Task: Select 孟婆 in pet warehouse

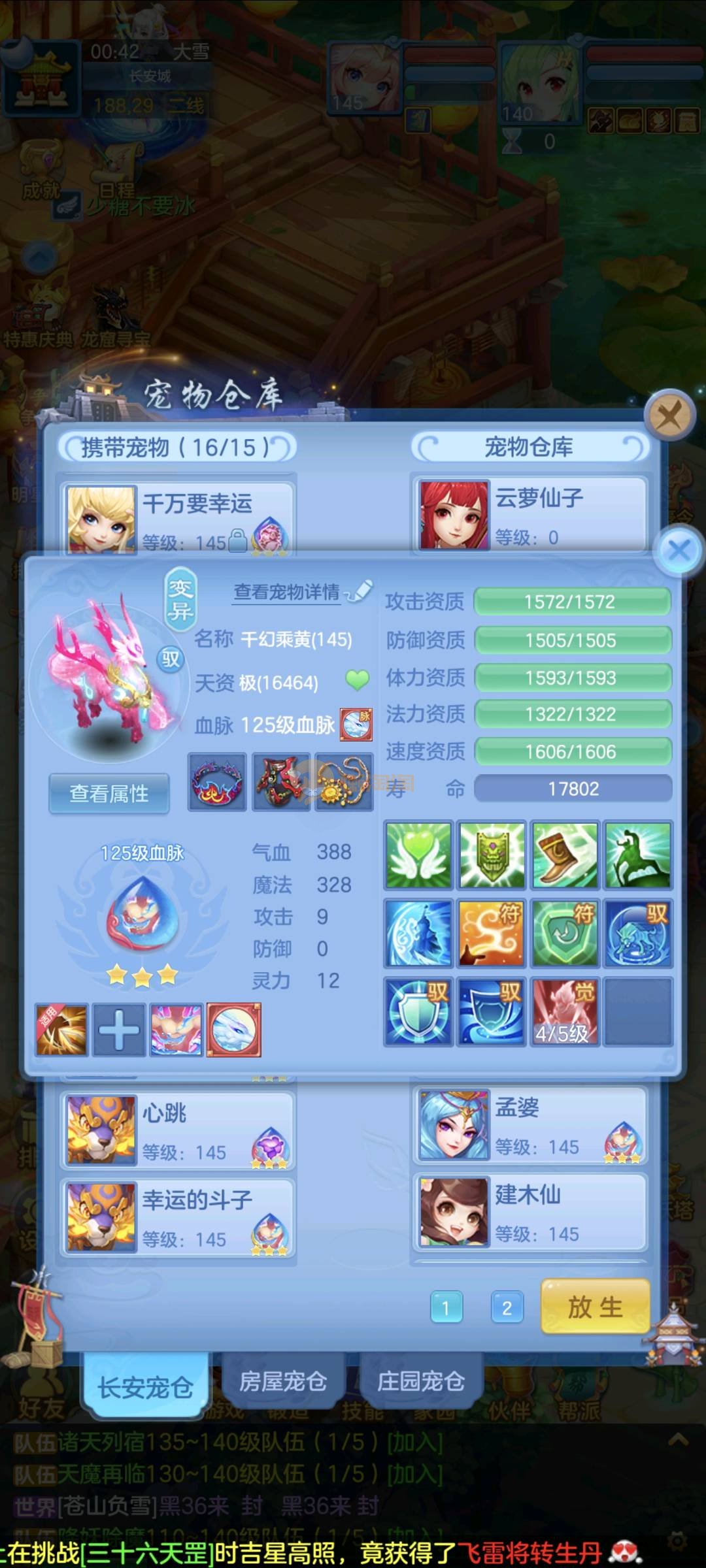Action: (x=529, y=1125)
